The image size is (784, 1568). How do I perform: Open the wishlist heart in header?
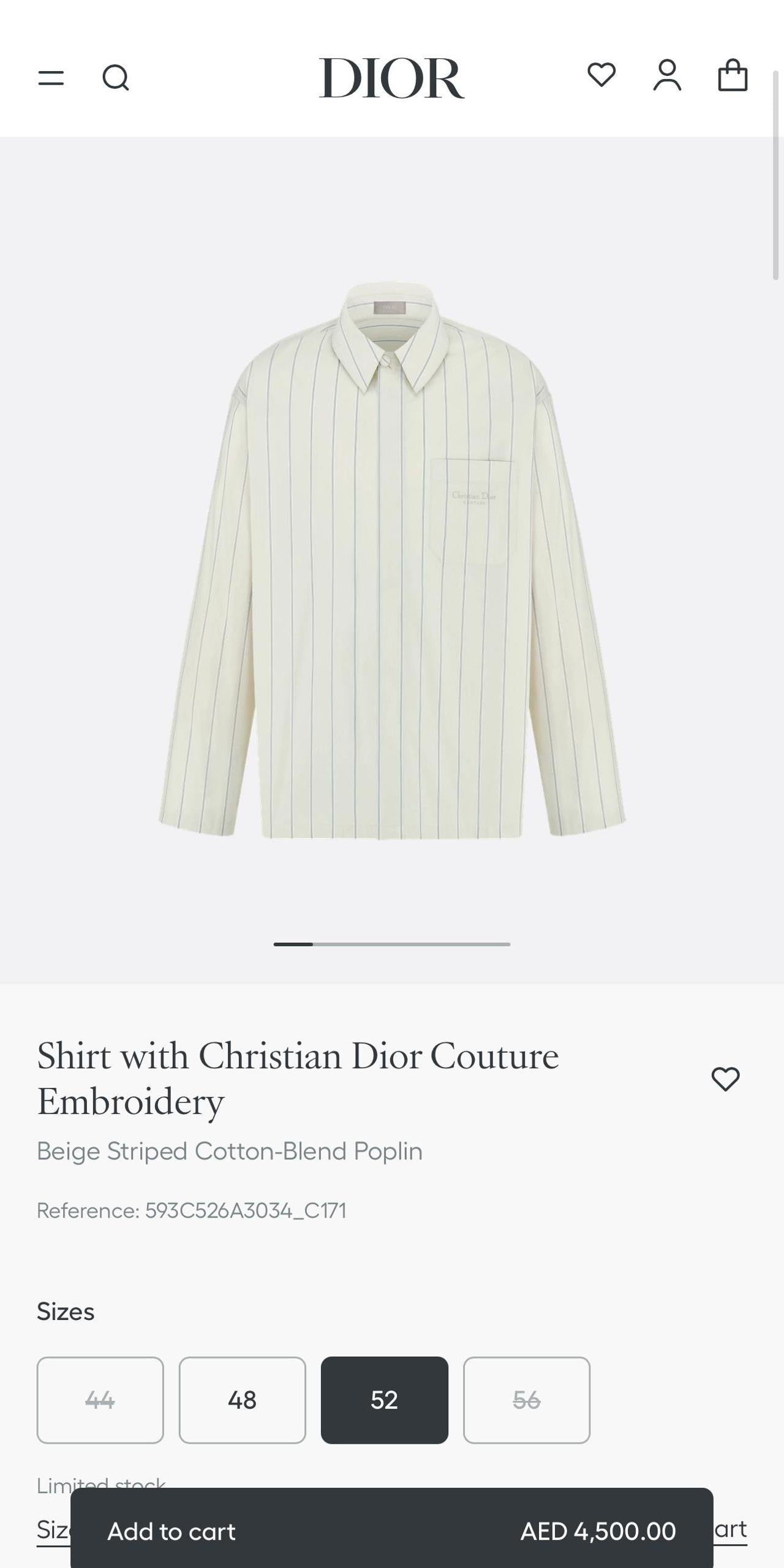point(601,75)
